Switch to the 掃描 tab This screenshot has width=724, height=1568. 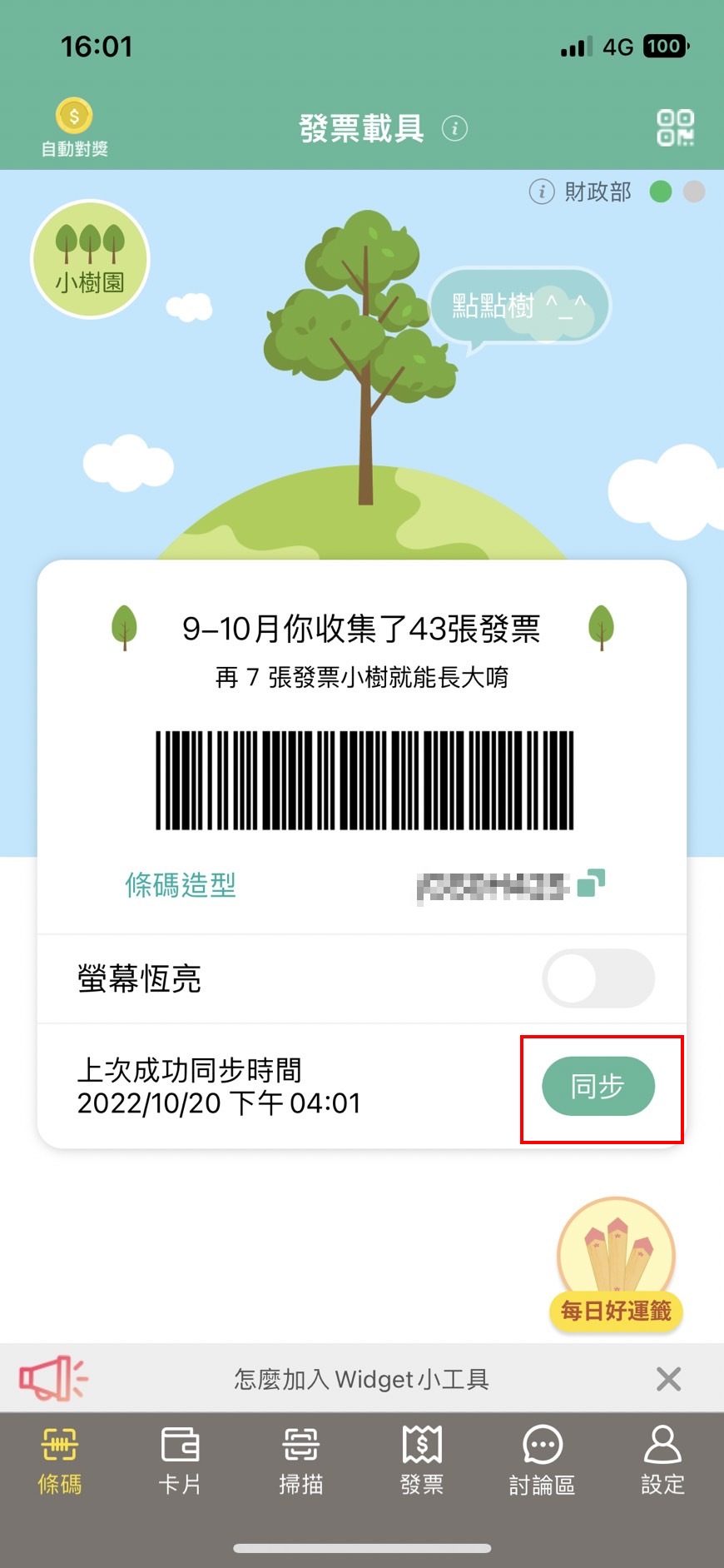pyautogui.click(x=300, y=1460)
